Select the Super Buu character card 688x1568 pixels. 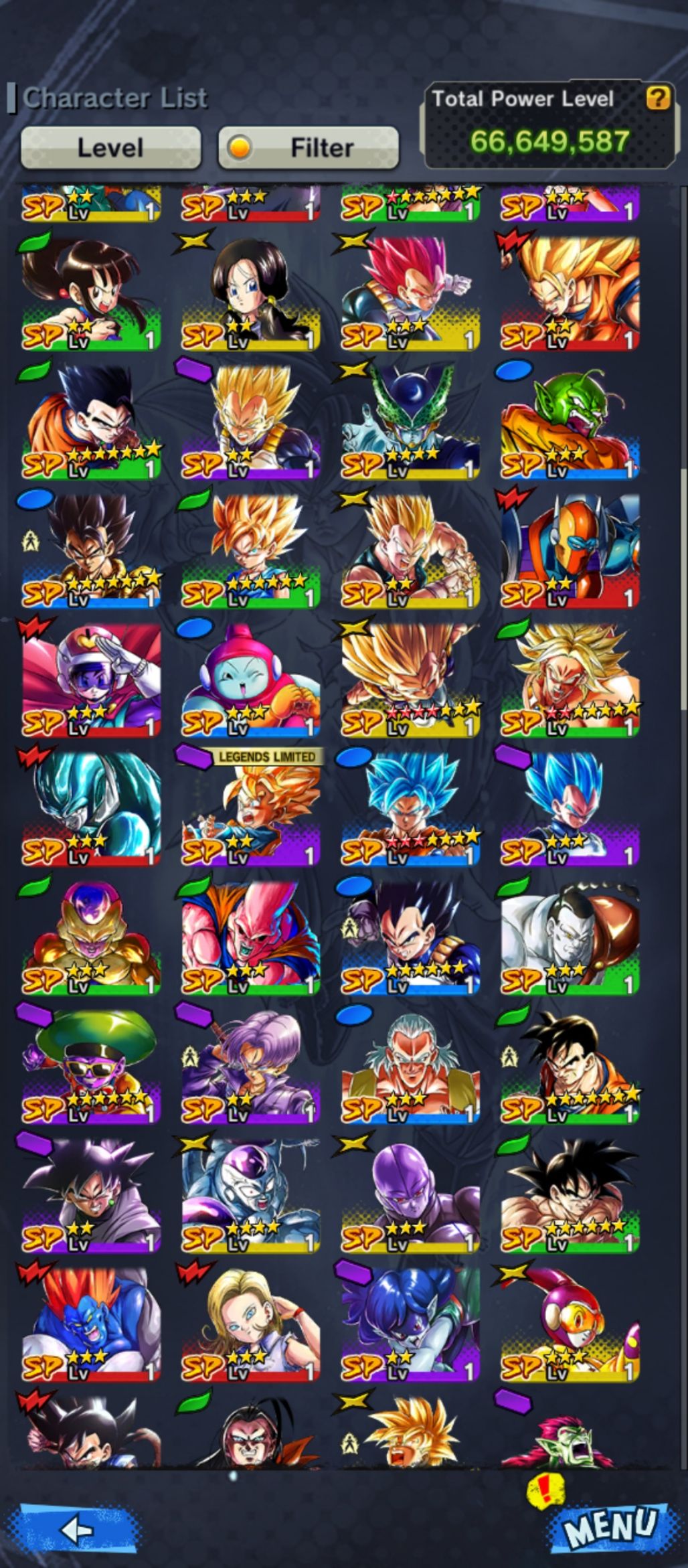tap(250, 937)
